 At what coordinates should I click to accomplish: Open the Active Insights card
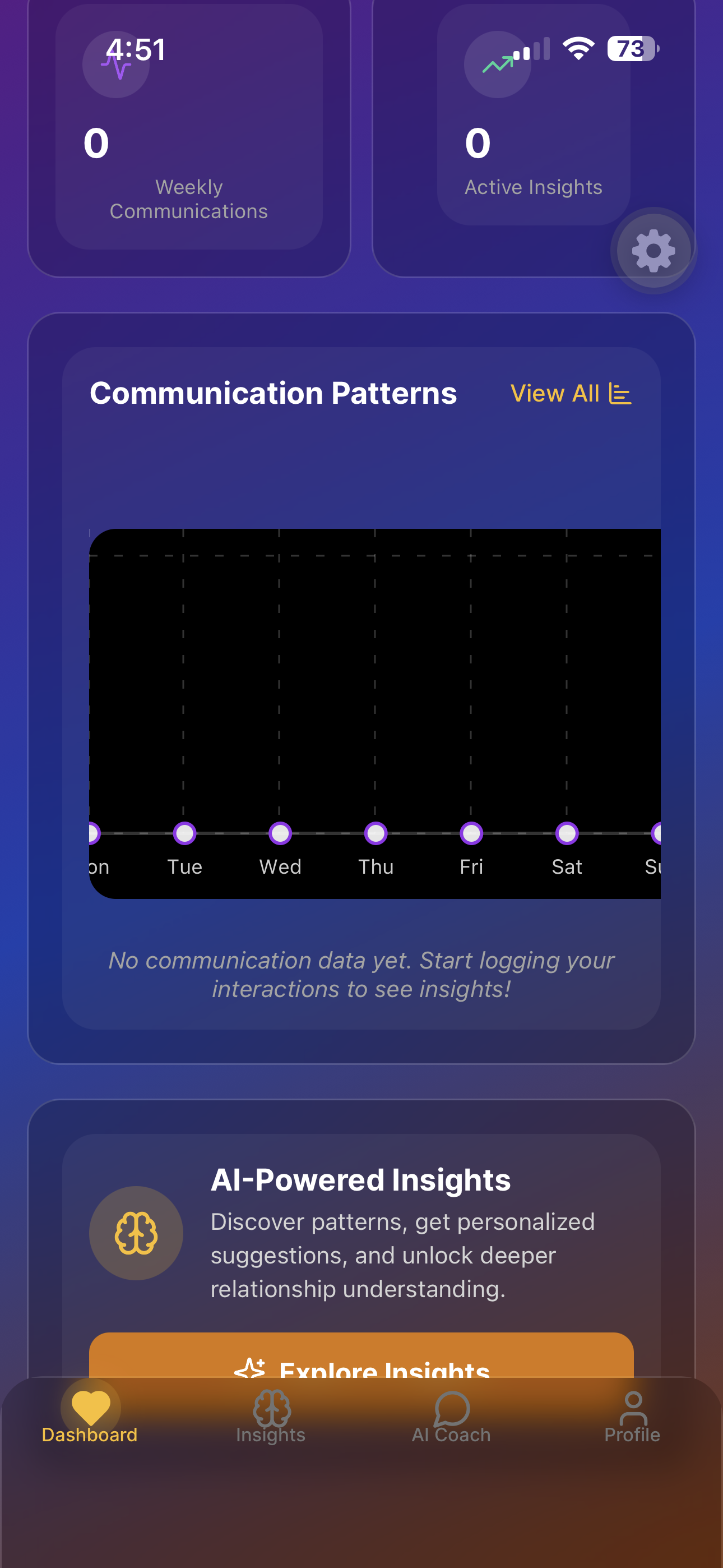pyautogui.click(x=534, y=116)
